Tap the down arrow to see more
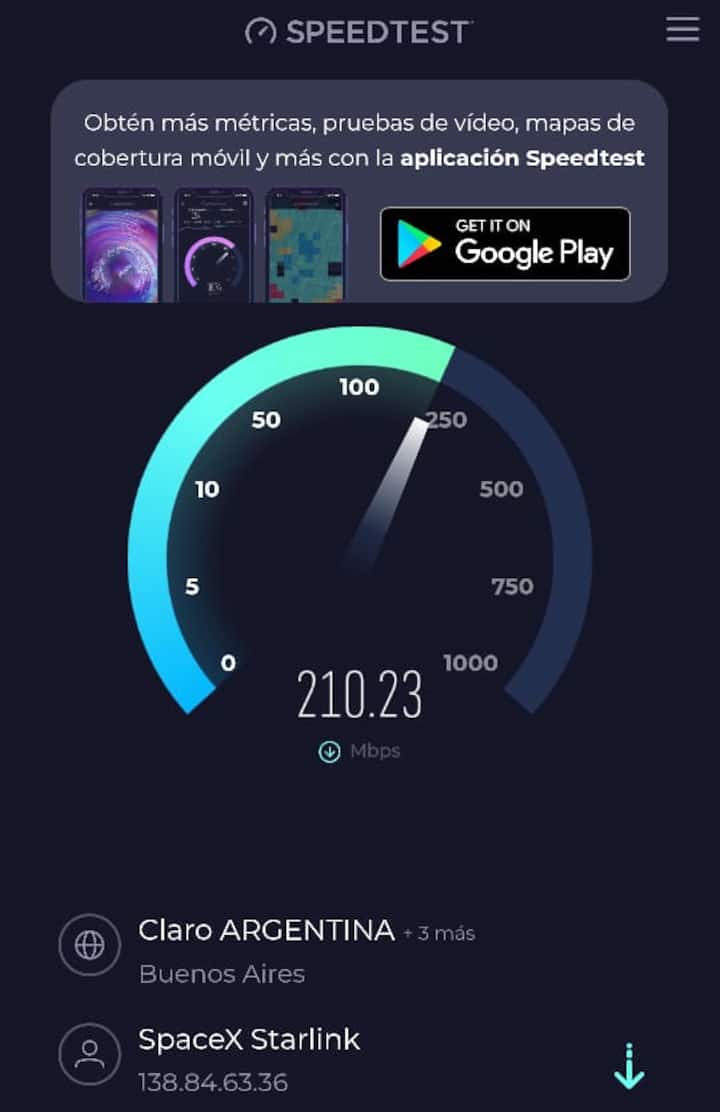This screenshot has width=720, height=1112. (x=629, y=1067)
